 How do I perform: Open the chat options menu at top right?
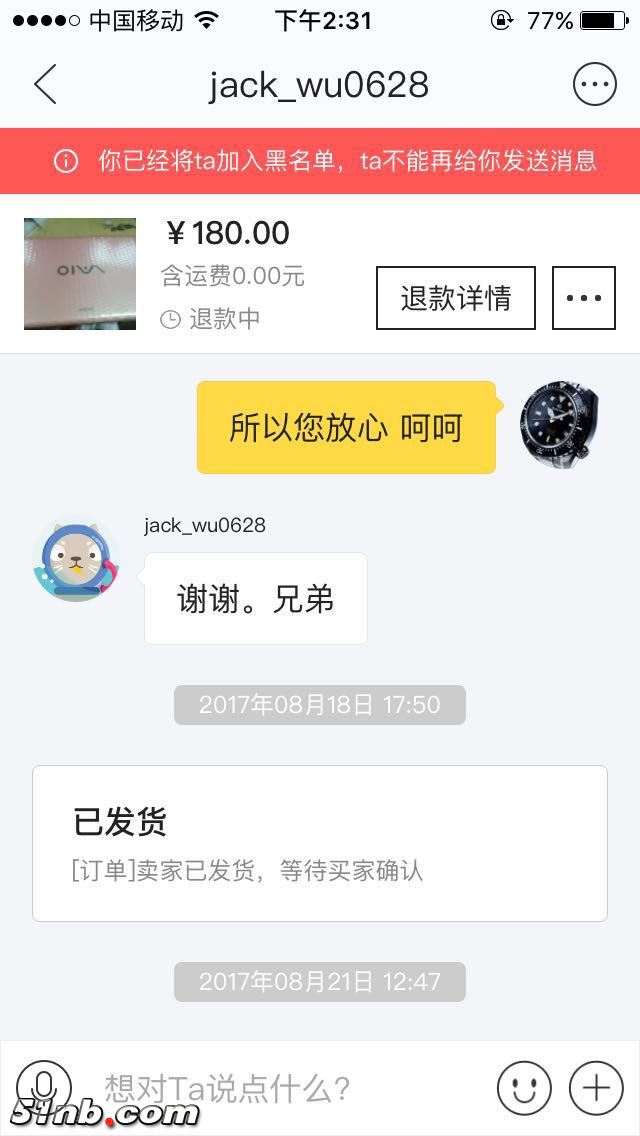594,85
